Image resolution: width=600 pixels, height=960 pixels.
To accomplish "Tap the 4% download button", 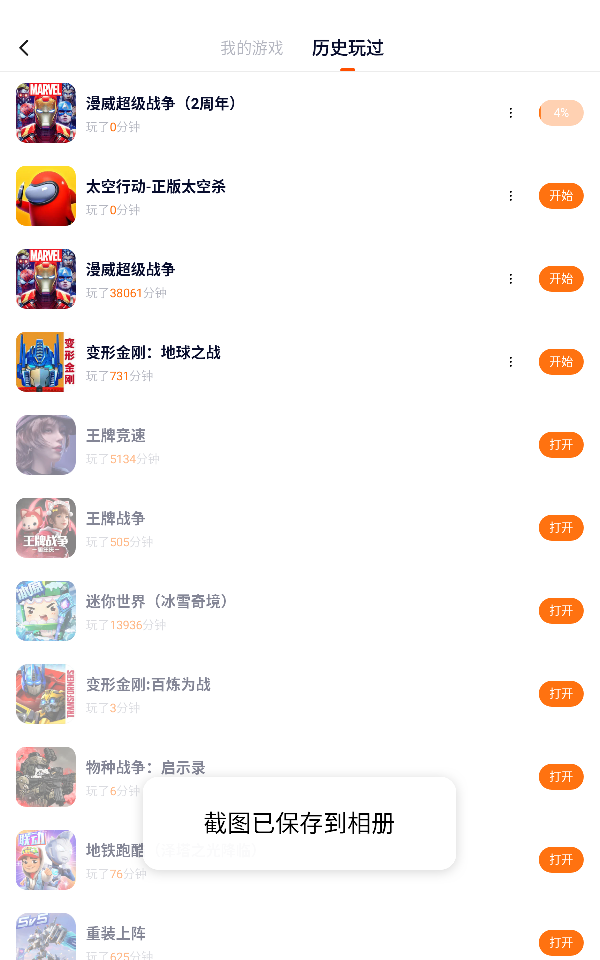I will click(561, 113).
